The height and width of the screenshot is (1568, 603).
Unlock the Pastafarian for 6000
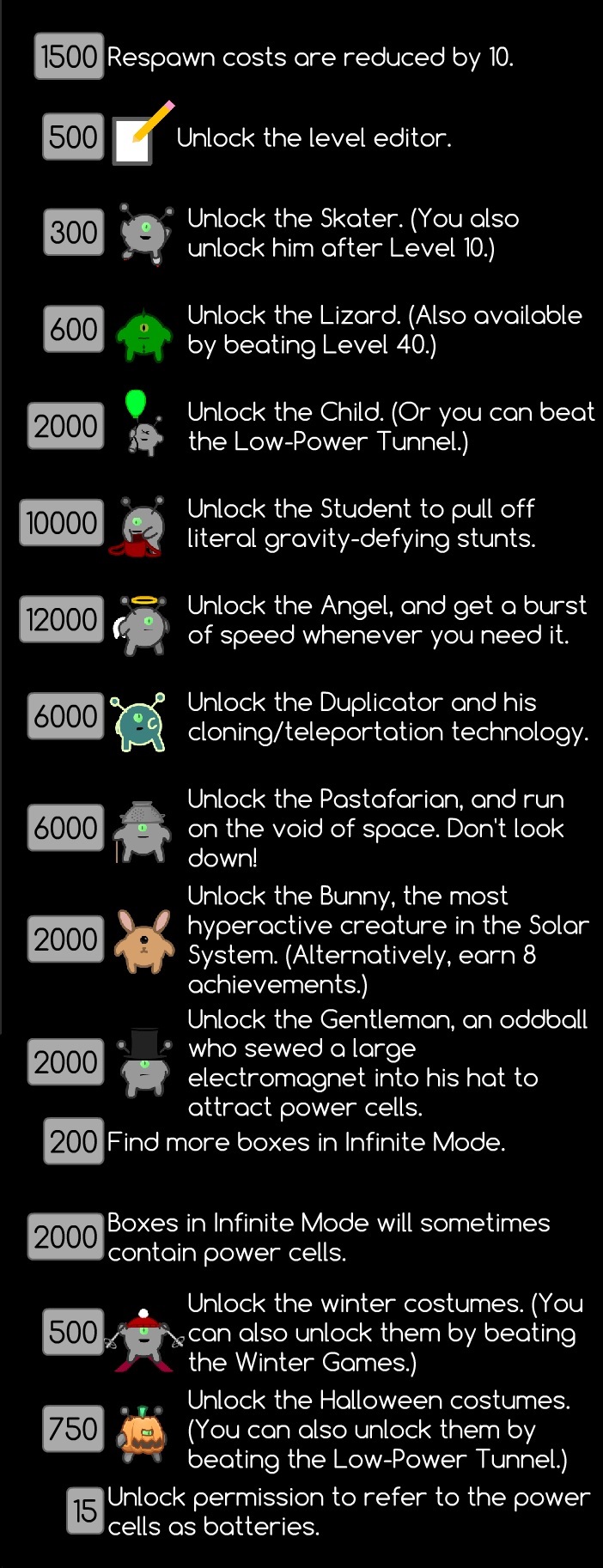[65, 828]
